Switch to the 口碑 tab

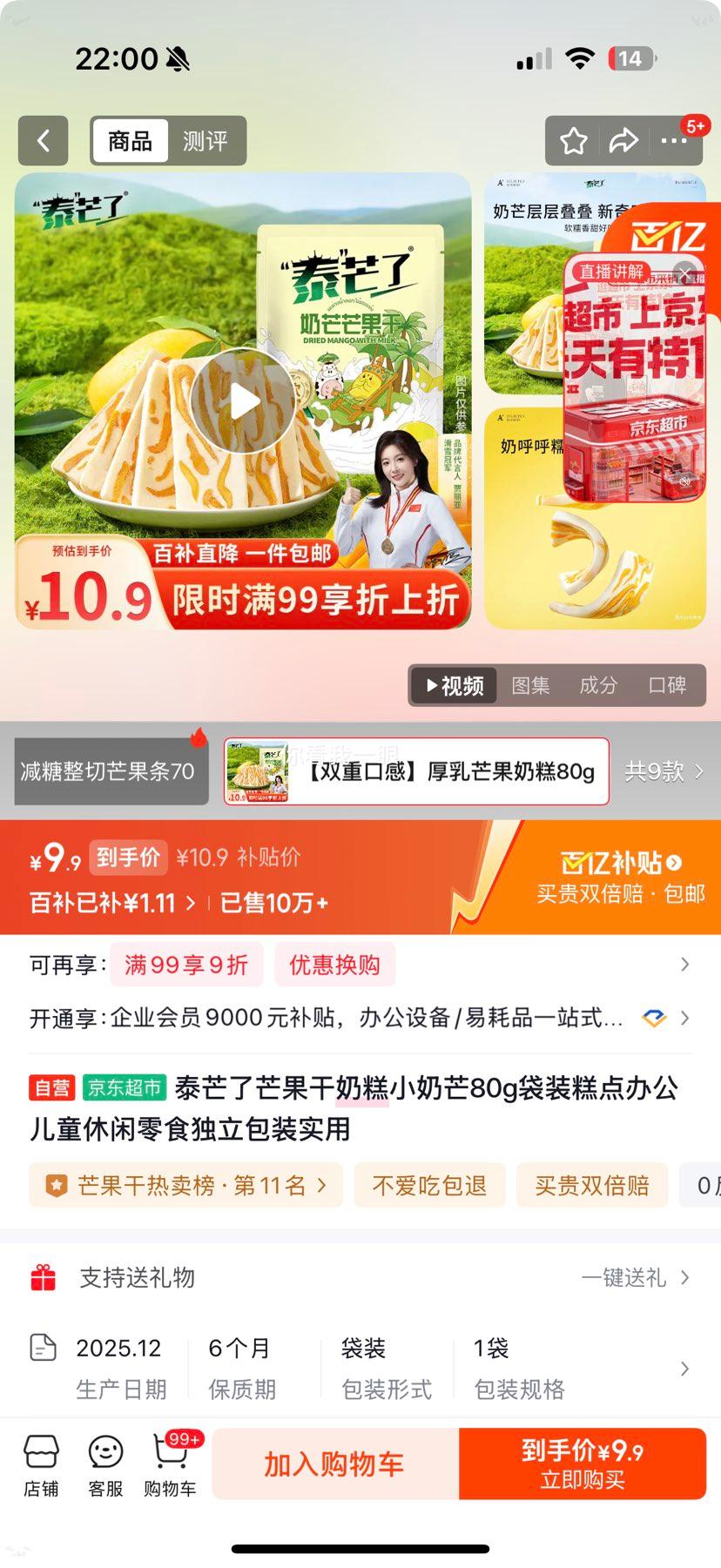(x=669, y=685)
